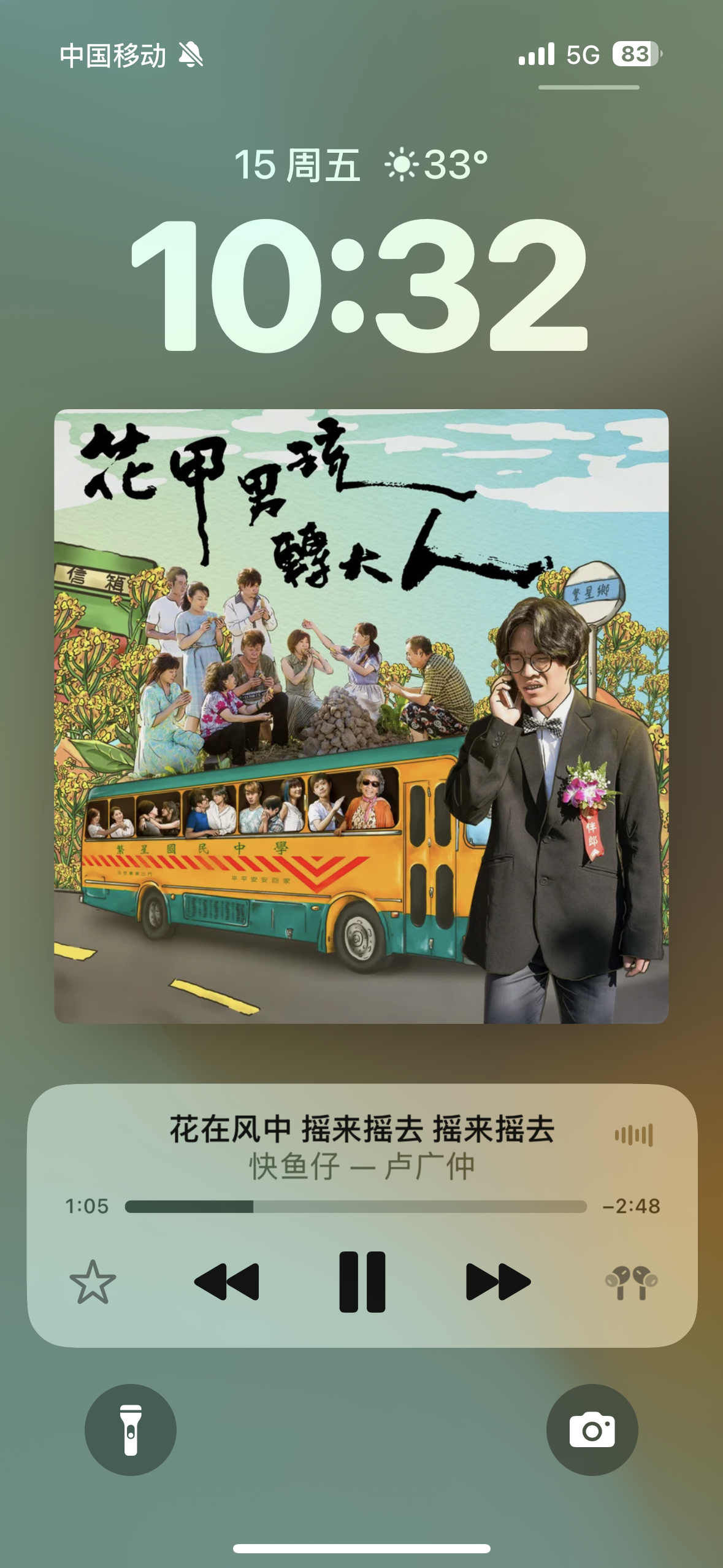Open the song title 花在风中 in the player
Viewport: 723px width, 1568px height.
(362, 1129)
